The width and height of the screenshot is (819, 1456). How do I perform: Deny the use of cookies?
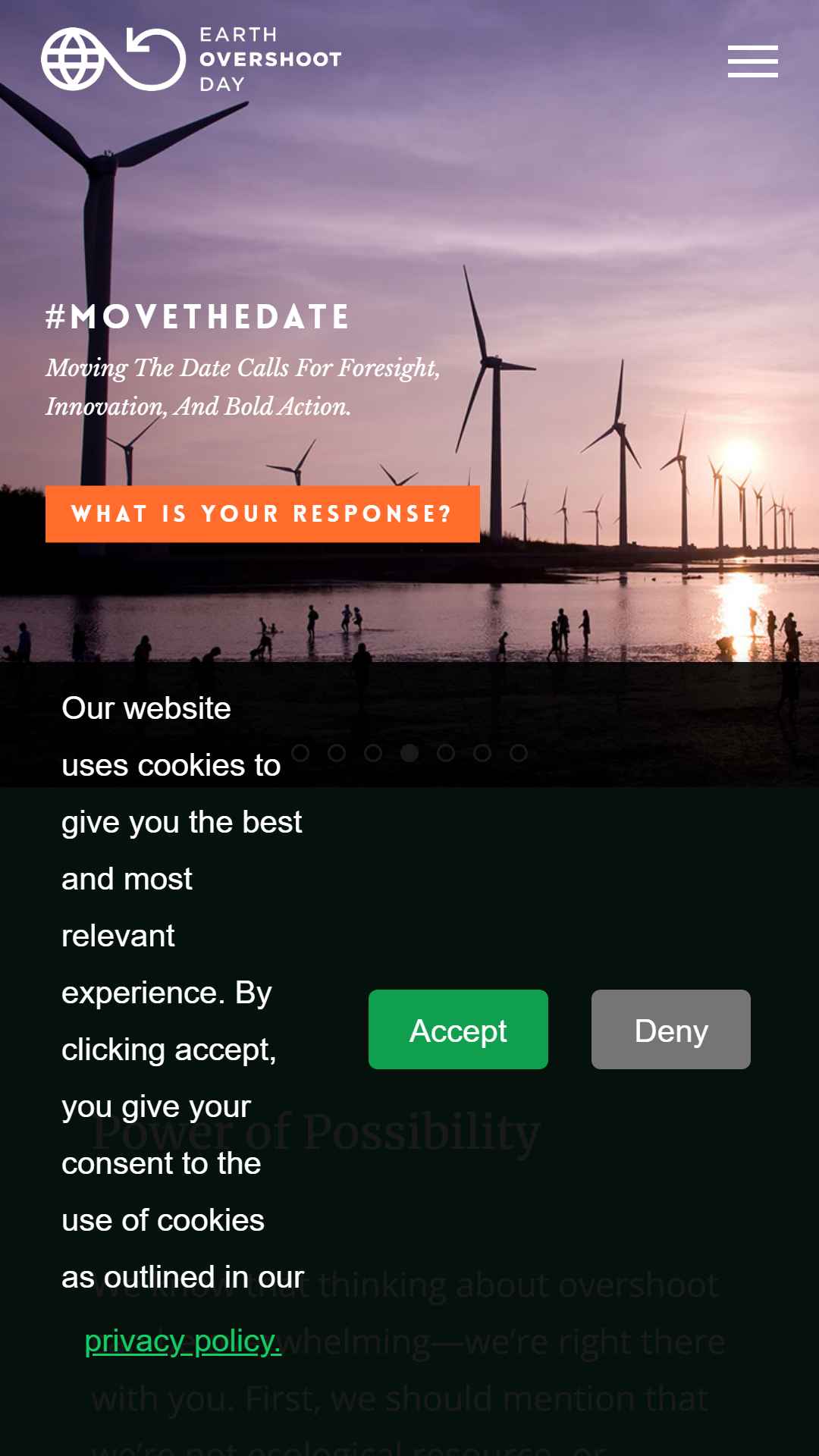click(670, 1029)
